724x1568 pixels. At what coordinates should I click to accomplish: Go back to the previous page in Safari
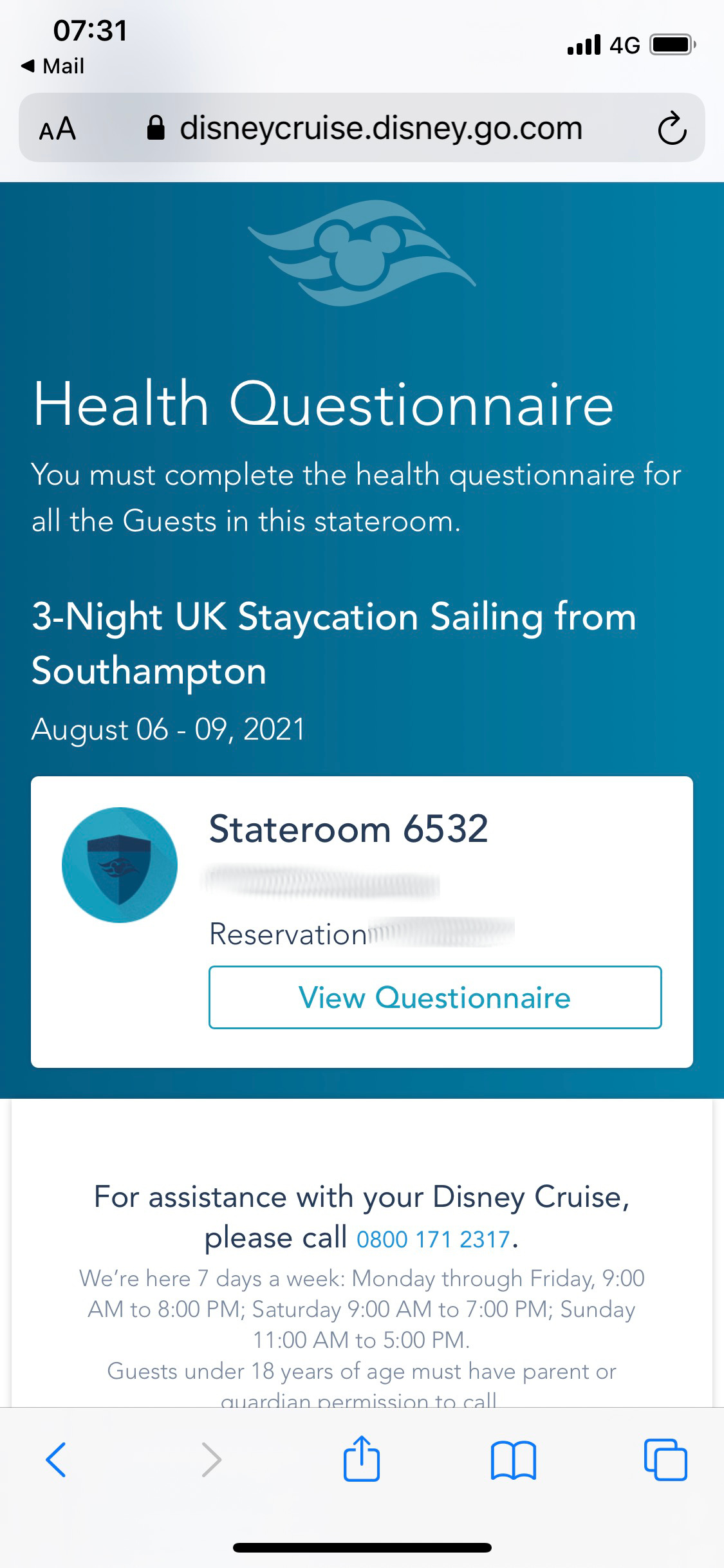56,1459
